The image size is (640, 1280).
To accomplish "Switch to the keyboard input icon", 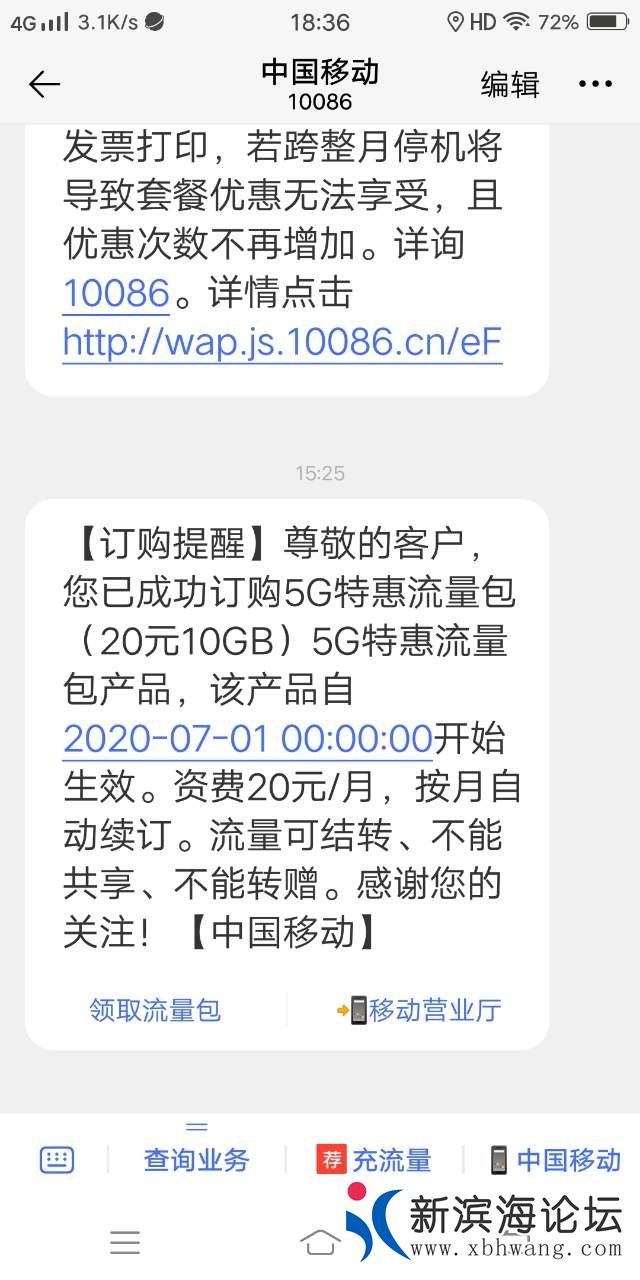I will pos(57,1160).
